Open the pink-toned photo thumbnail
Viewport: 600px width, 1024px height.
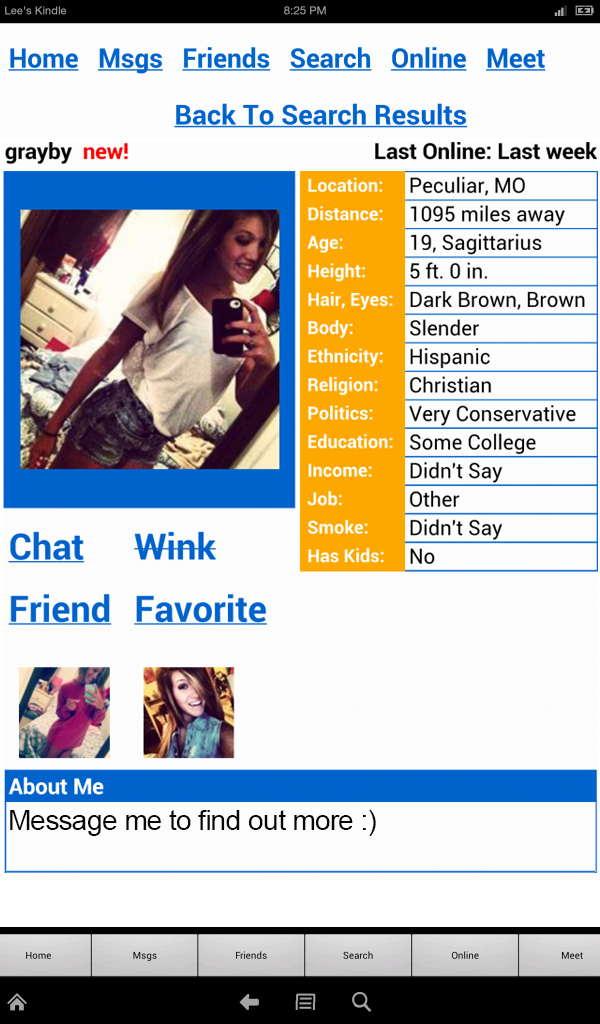[64, 712]
